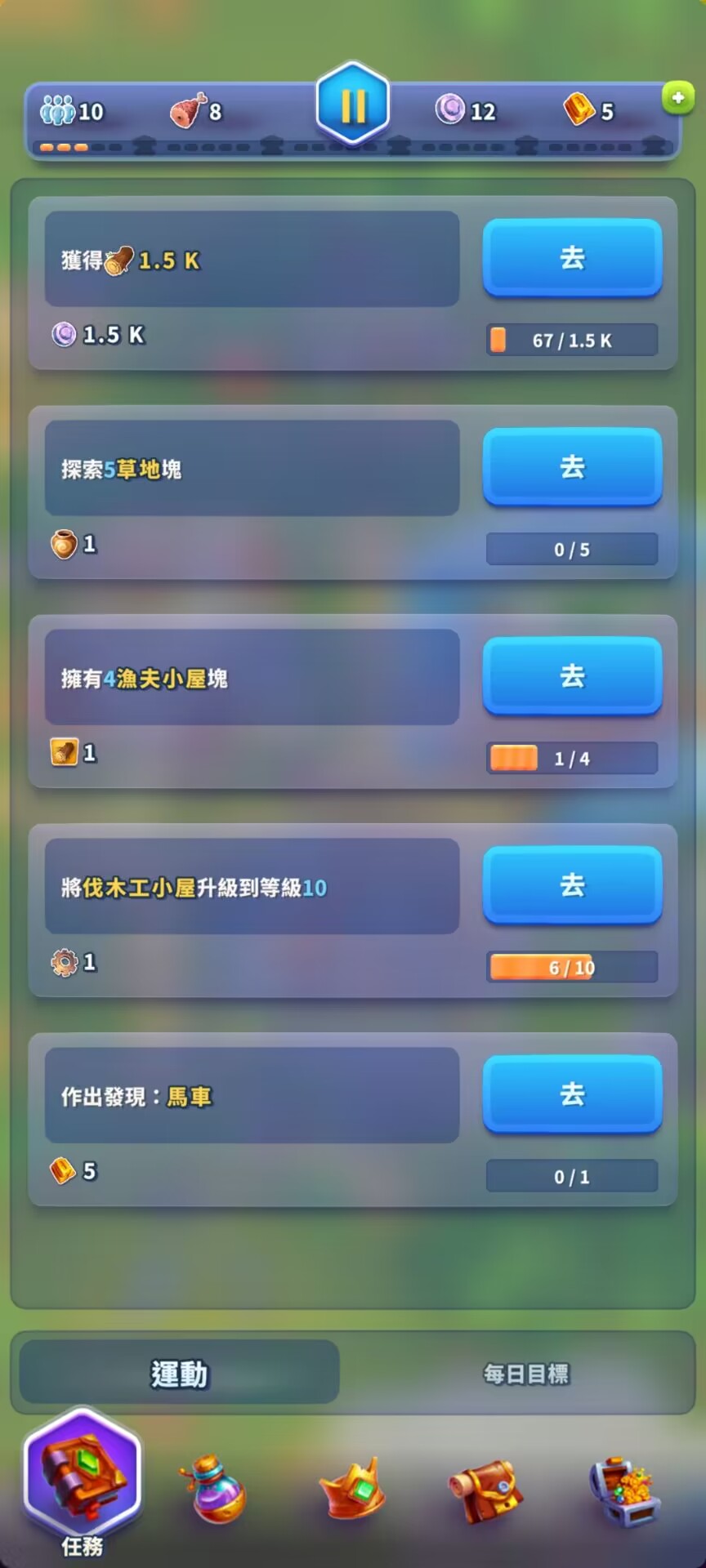Tap 去 for the 獲得 1.5 K wood quest
The width and height of the screenshot is (706, 1568).
572,258
